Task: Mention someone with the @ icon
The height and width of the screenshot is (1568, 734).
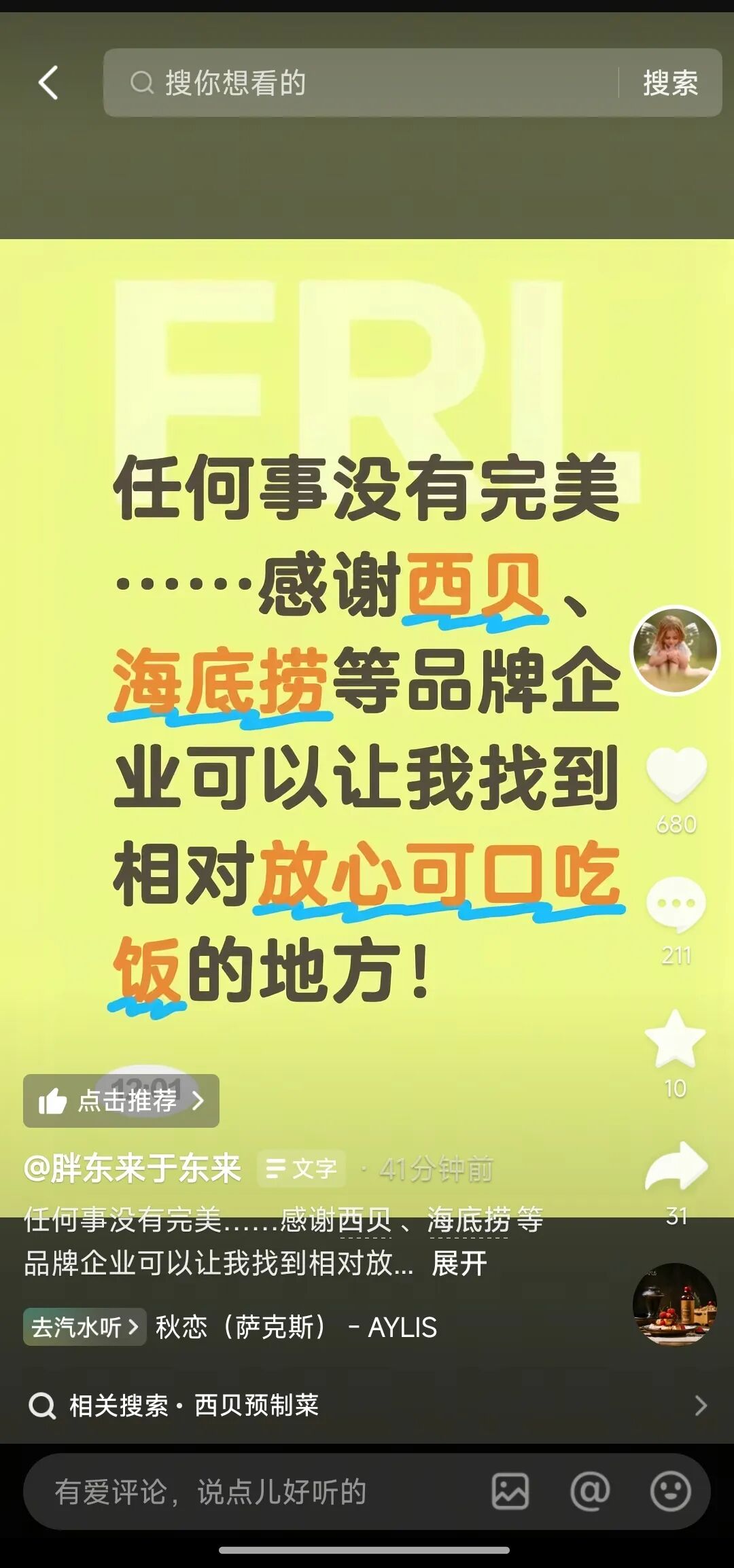Action: click(x=590, y=1492)
